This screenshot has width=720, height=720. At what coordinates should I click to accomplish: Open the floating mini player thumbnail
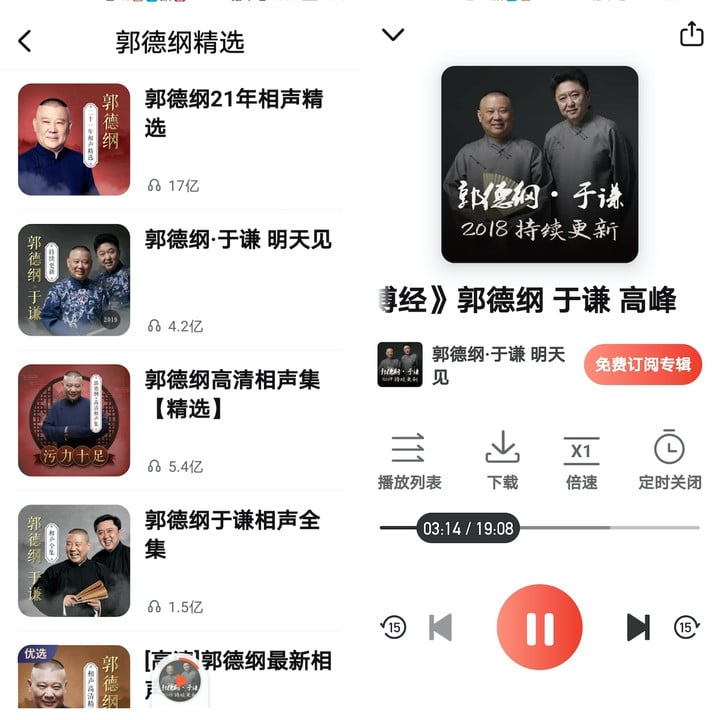click(180, 684)
